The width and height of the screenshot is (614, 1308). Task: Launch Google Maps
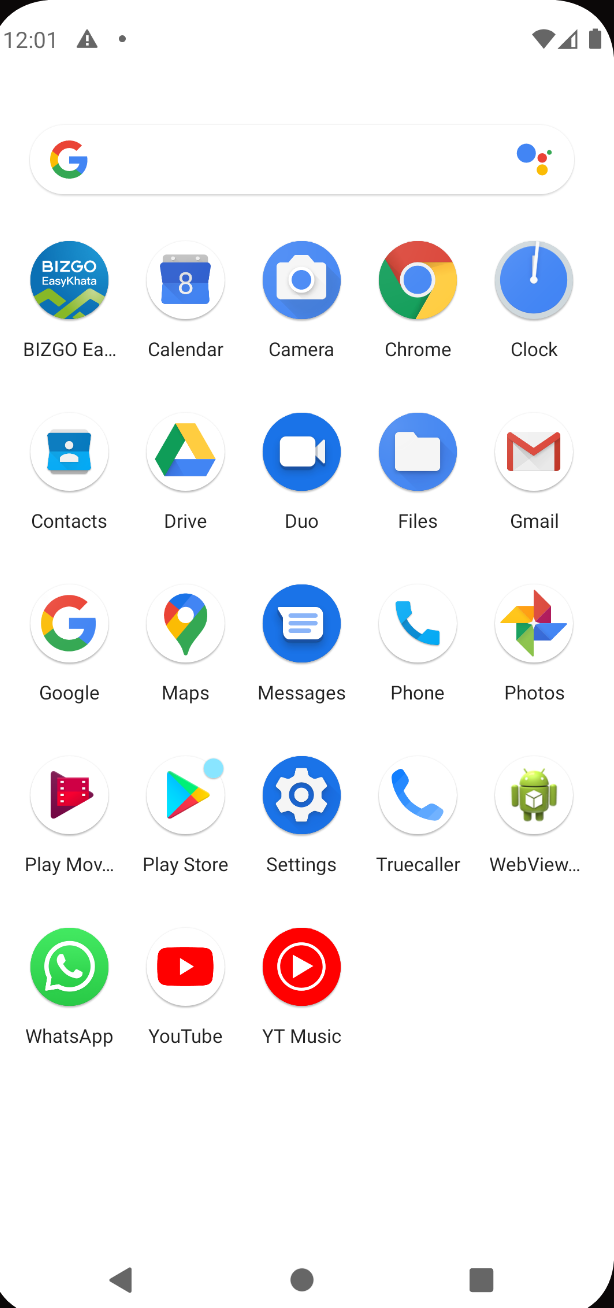click(x=185, y=625)
